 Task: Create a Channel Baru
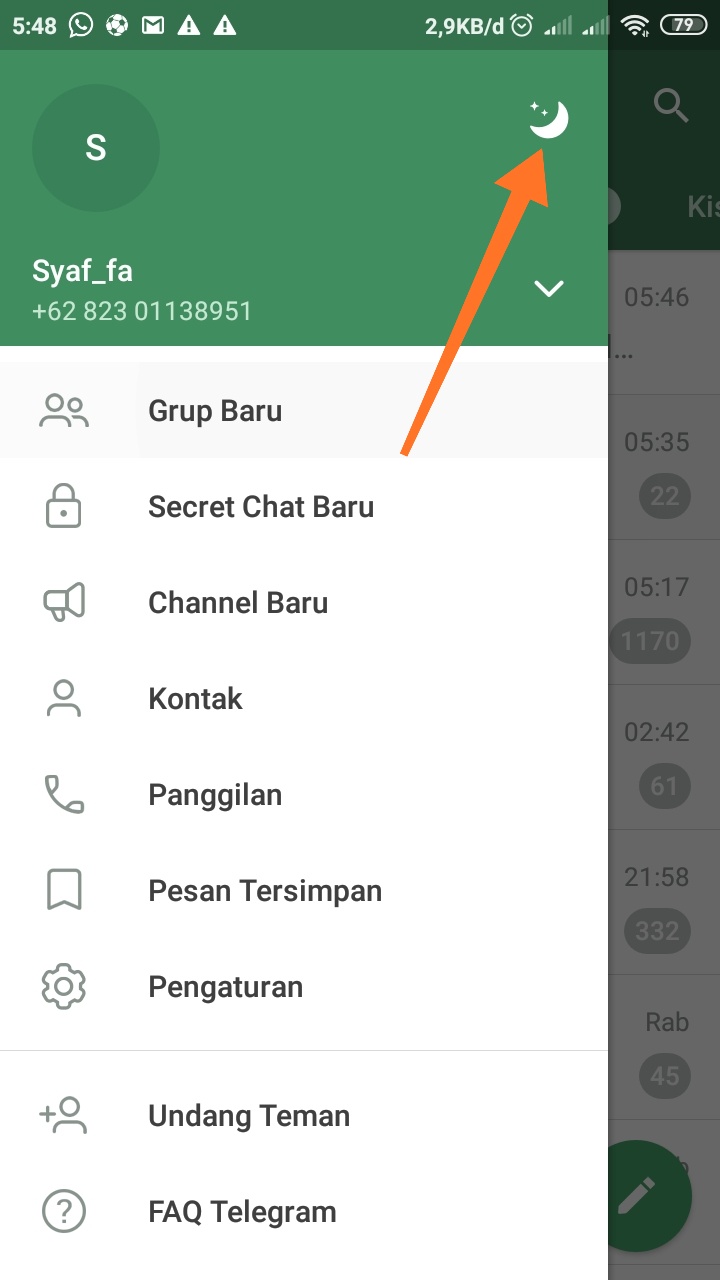[x=238, y=603]
